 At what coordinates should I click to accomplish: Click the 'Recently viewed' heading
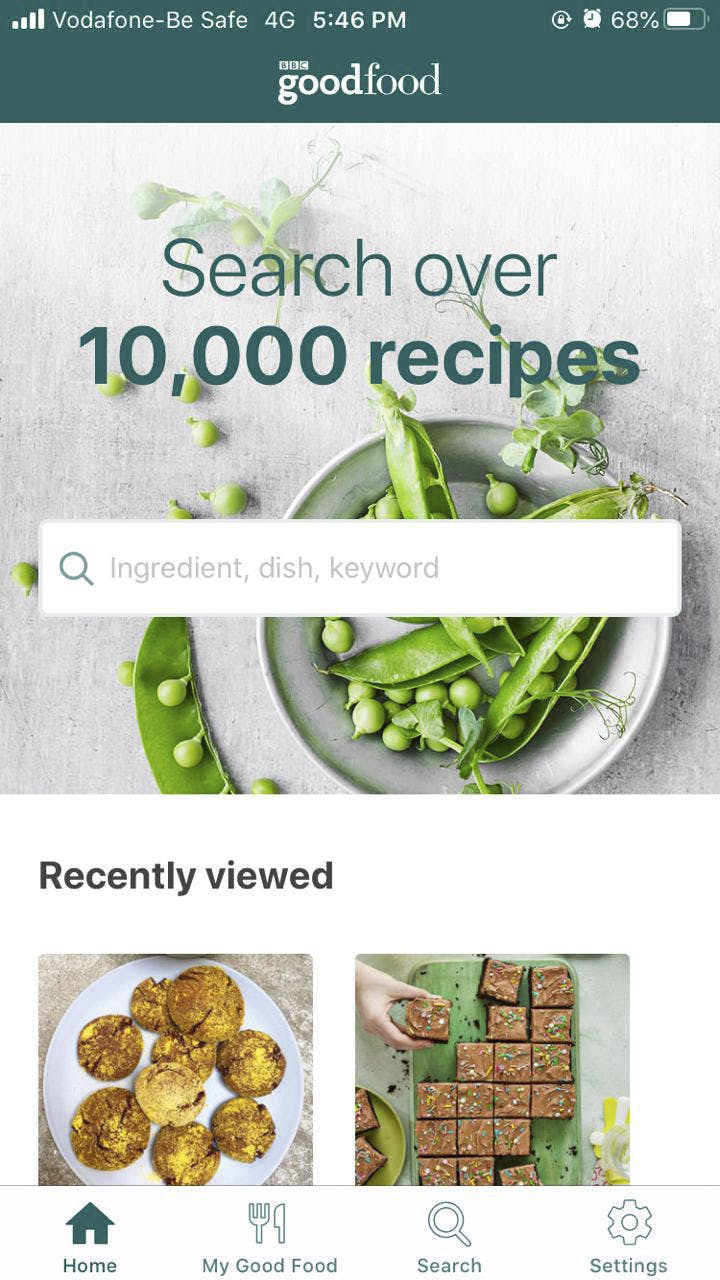[x=186, y=875]
